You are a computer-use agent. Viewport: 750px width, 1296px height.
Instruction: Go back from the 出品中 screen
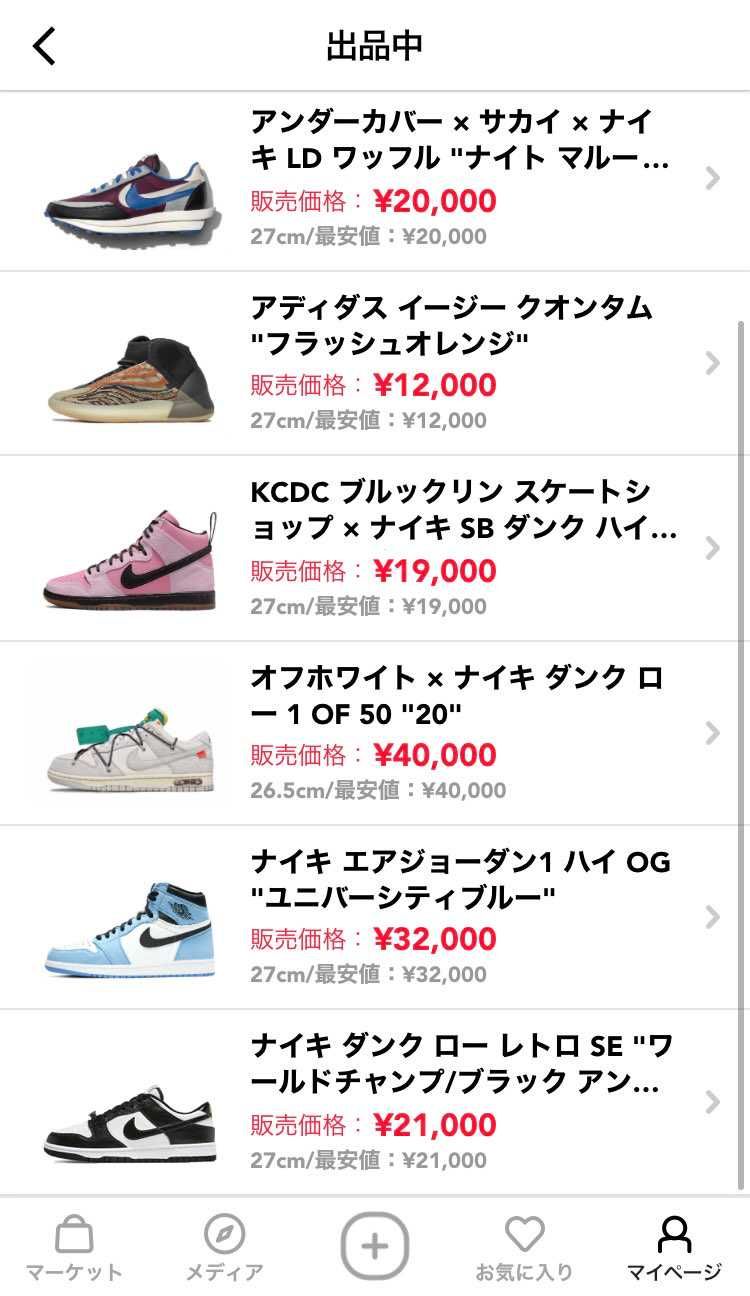[45, 46]
